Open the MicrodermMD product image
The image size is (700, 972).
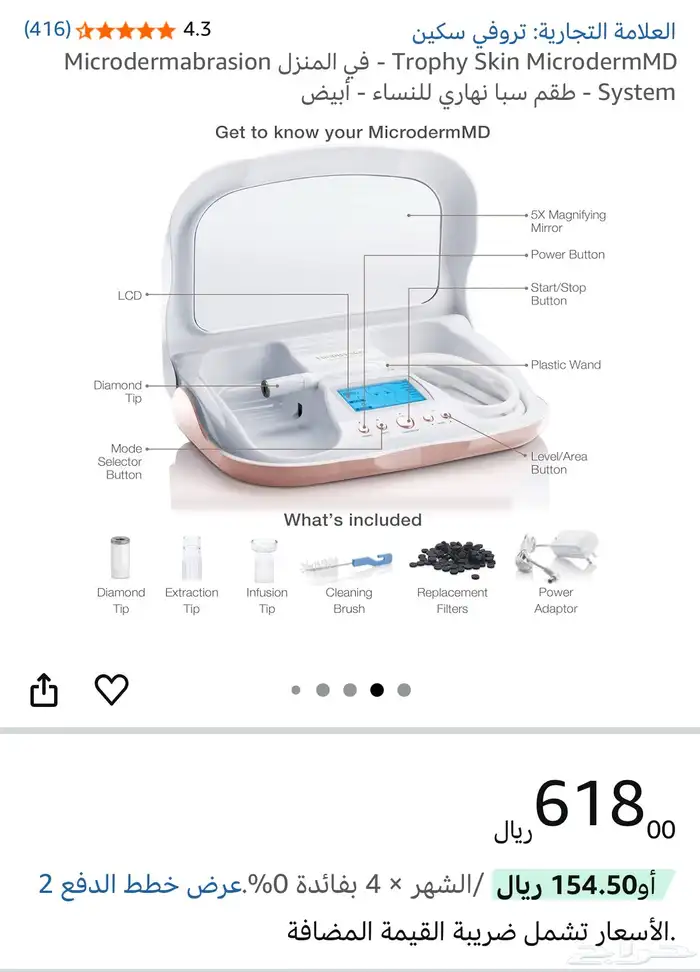point(352,372)
